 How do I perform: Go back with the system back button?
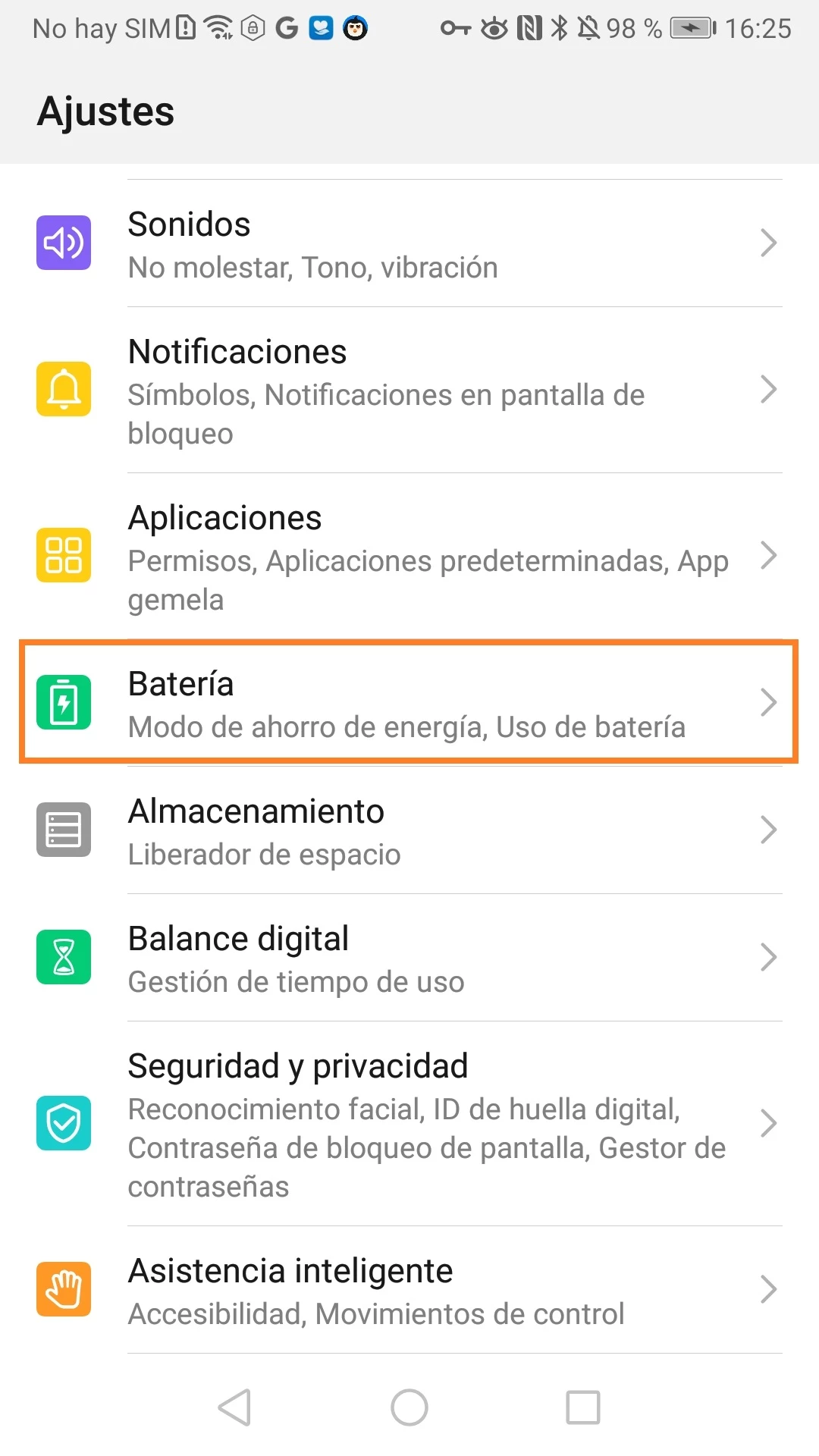[x=235, y=1407]
